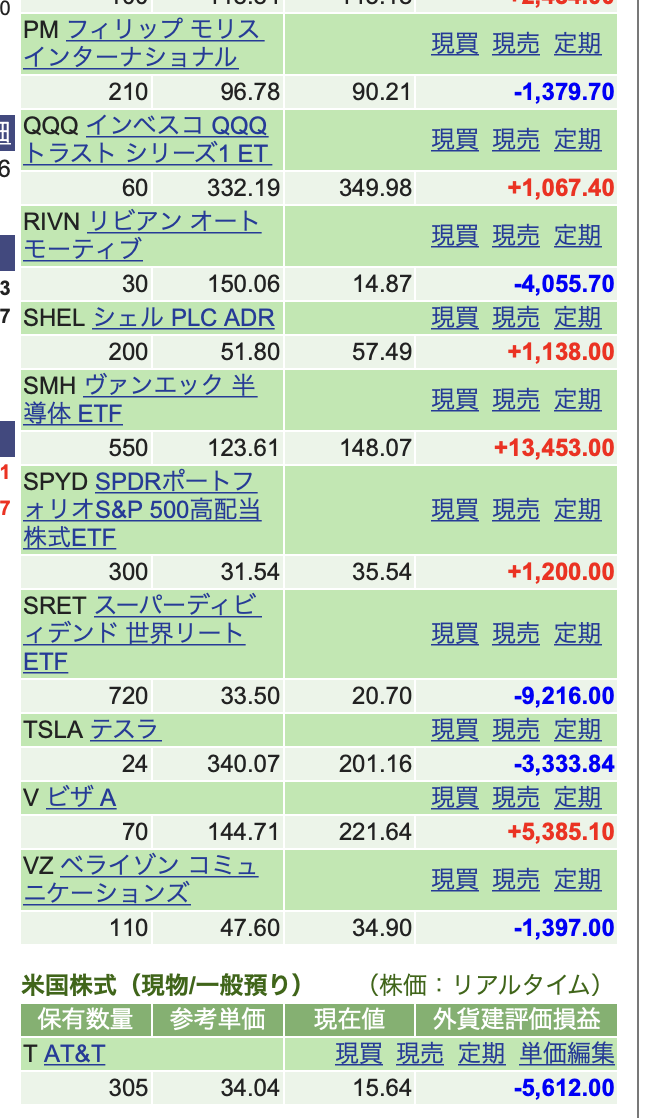Tap 現買 for TSLA
Image resolution: width=648 pixels, height=1118 pixels.
[455, 730]
